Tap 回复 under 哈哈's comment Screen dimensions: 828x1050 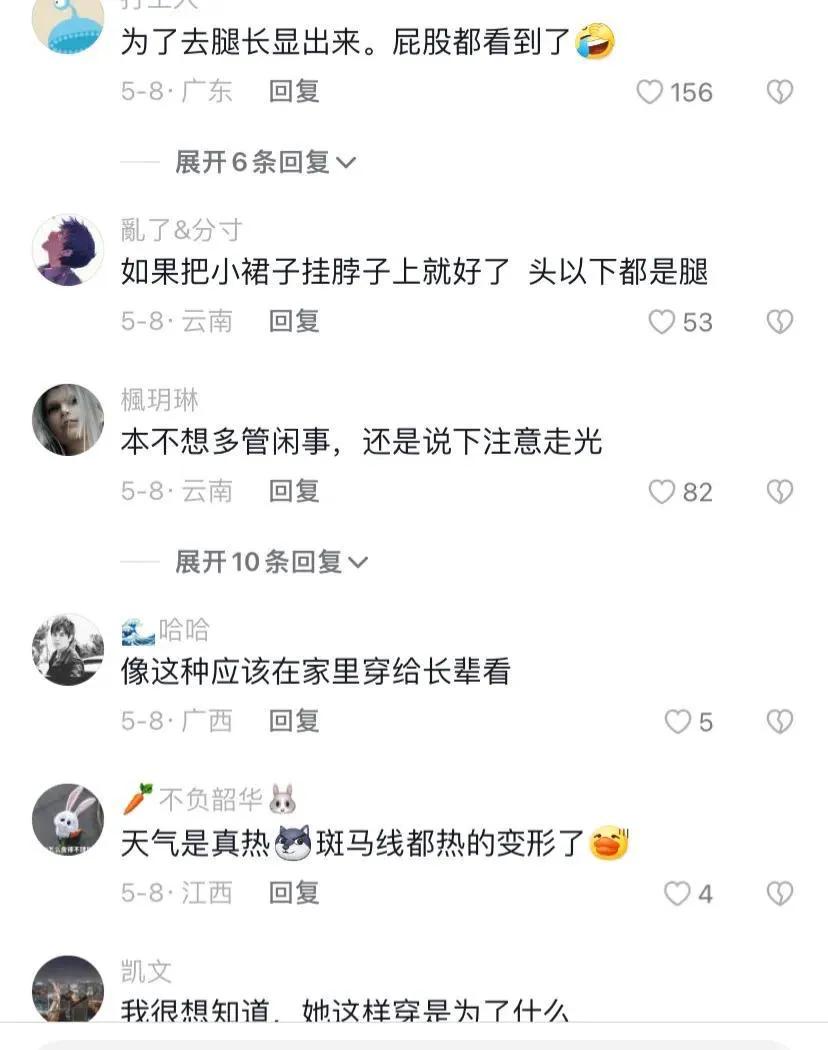295,721
